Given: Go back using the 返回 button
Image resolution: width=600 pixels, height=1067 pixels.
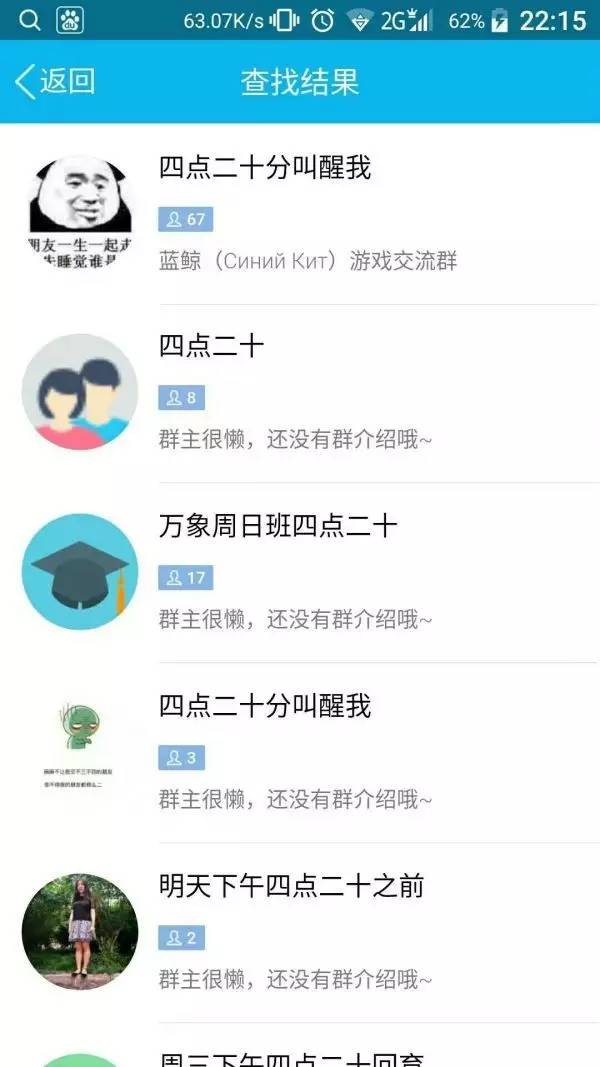Looking at the screenshot, I should tap(55, 82).
